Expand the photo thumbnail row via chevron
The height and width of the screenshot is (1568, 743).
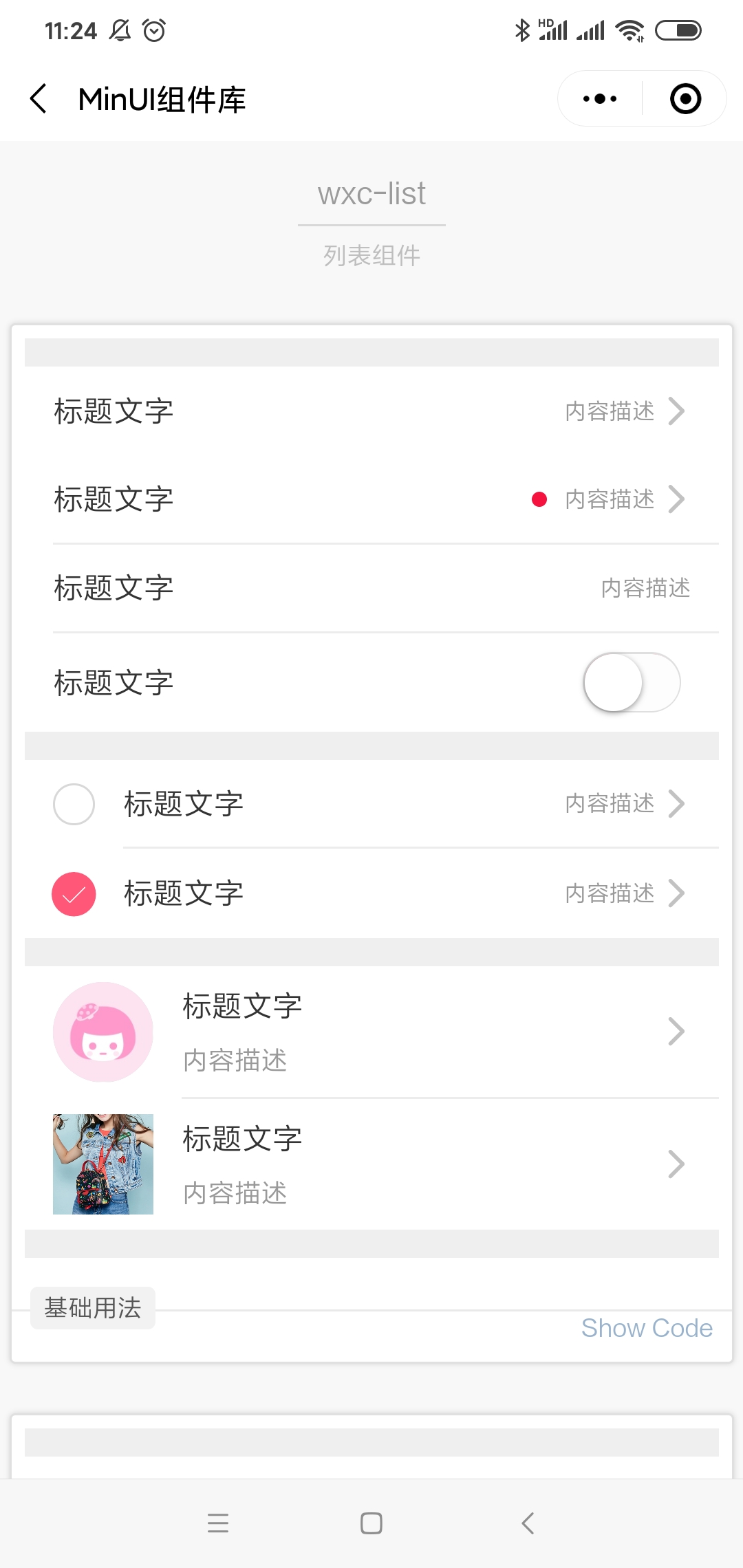(678, 1164)
